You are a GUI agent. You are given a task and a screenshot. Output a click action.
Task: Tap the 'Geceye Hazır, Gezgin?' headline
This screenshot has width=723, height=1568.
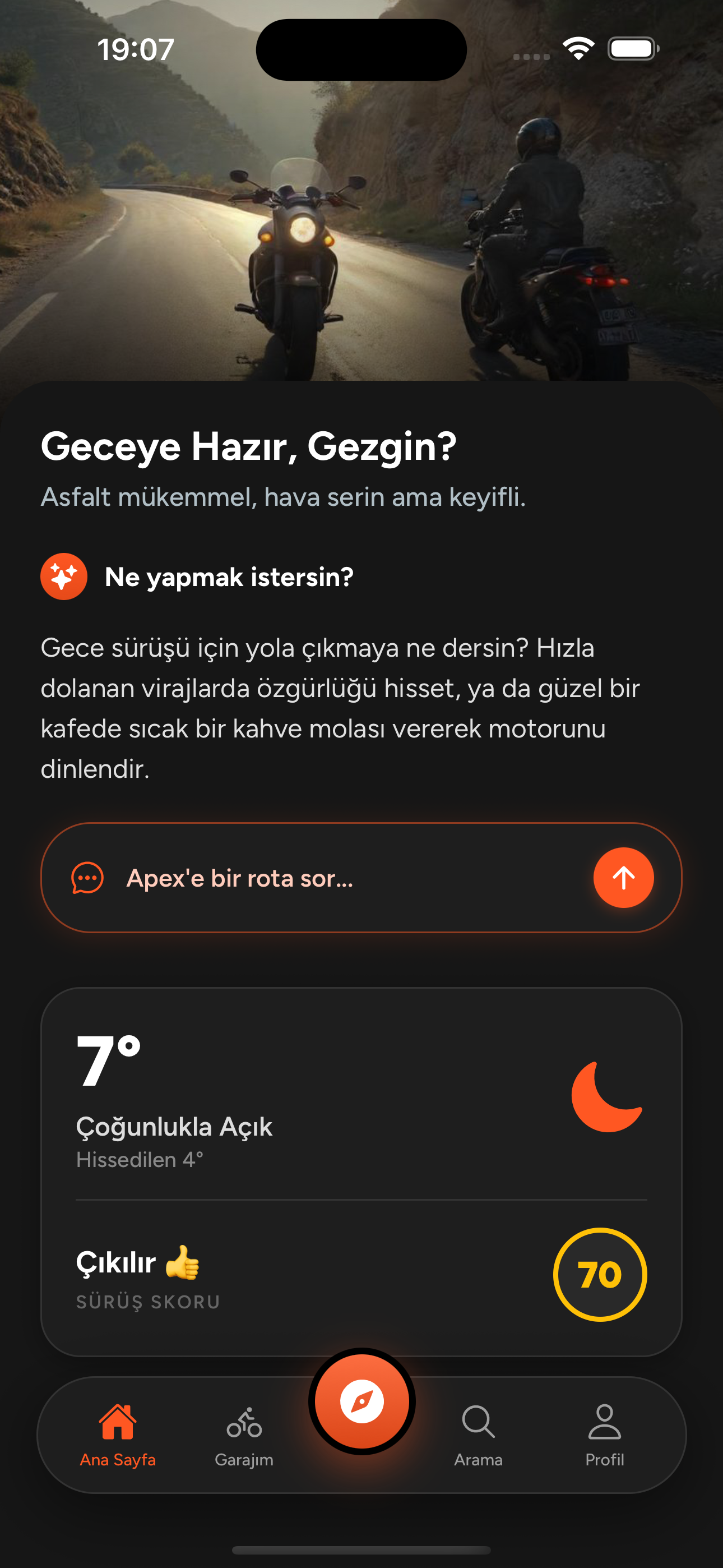(x=248, y=449)
